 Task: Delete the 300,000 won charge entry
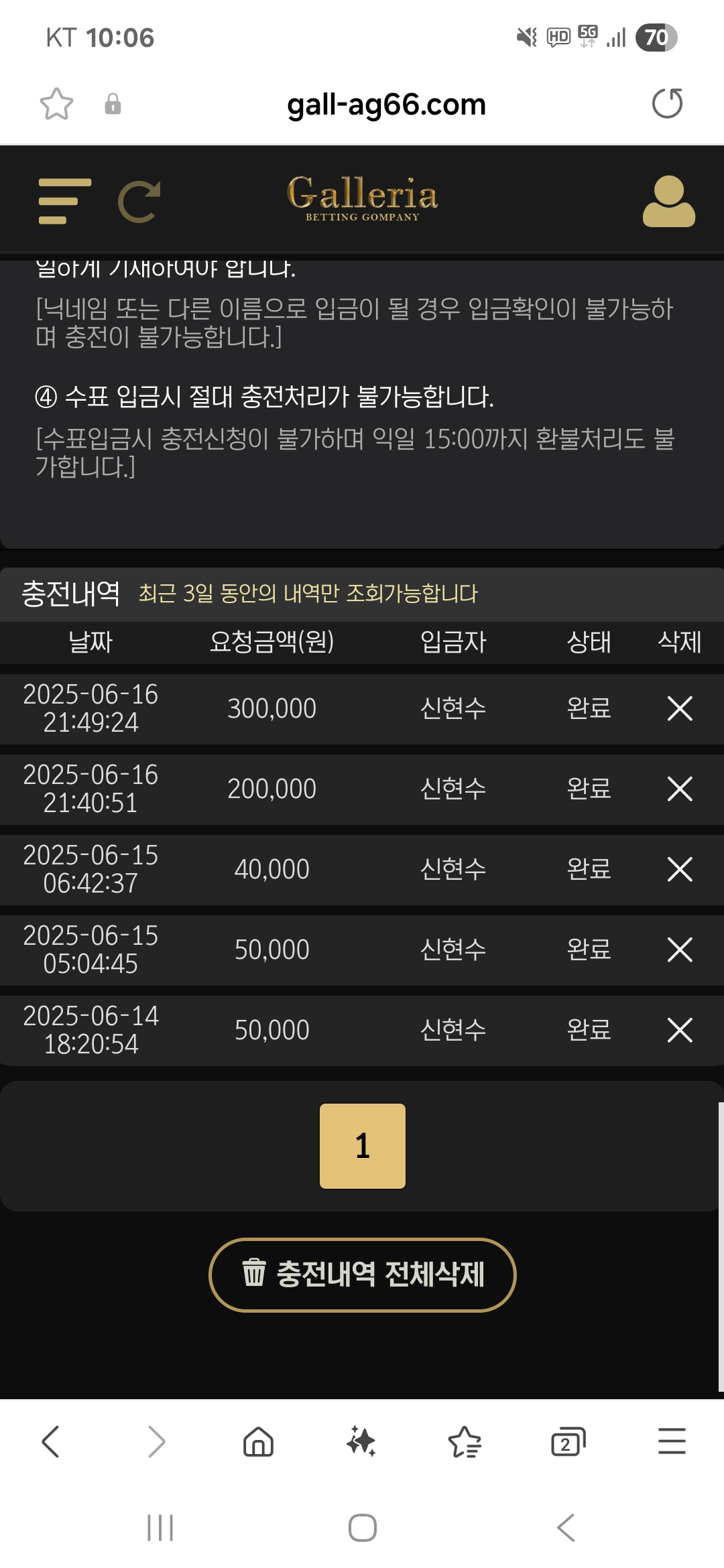680,708
